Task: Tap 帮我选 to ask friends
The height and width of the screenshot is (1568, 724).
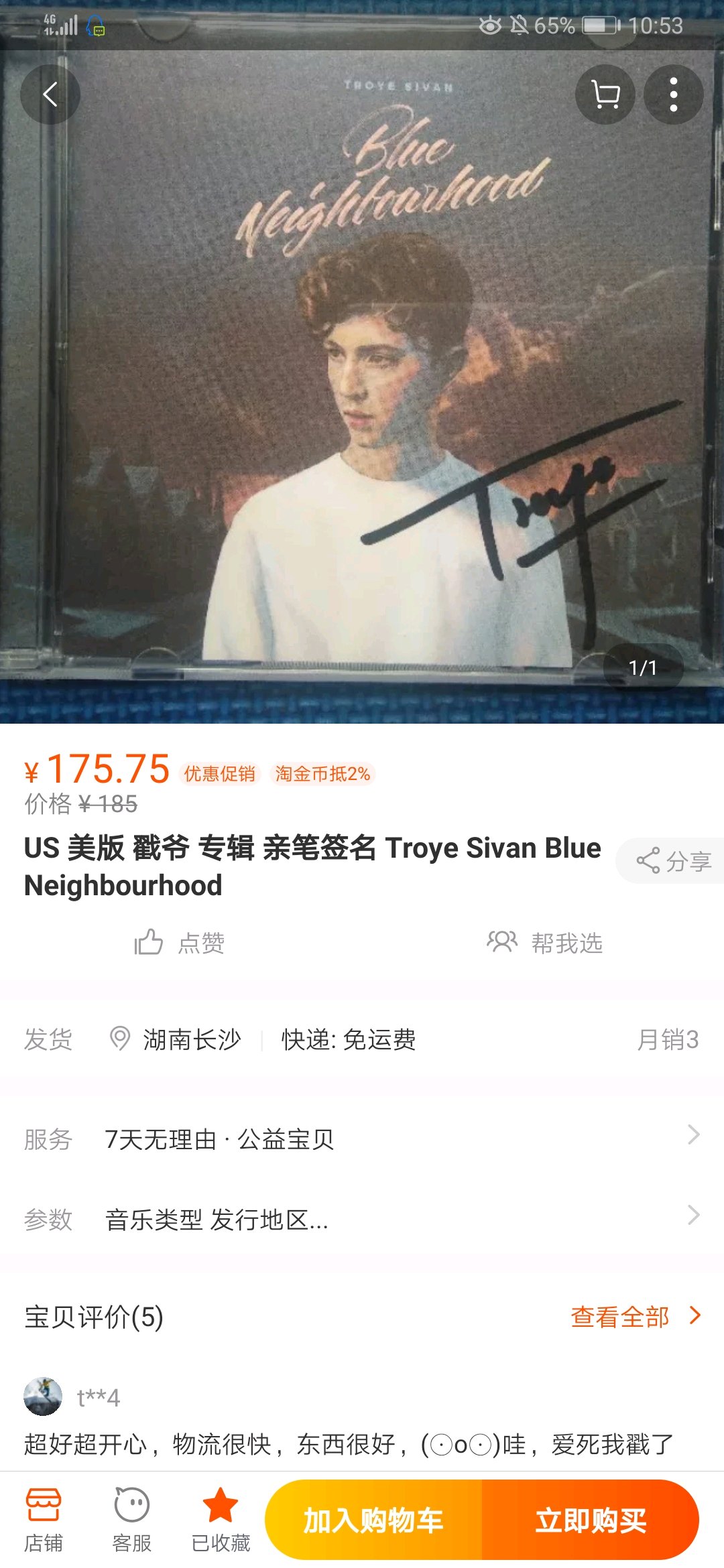Action: [x=544, y=943]
